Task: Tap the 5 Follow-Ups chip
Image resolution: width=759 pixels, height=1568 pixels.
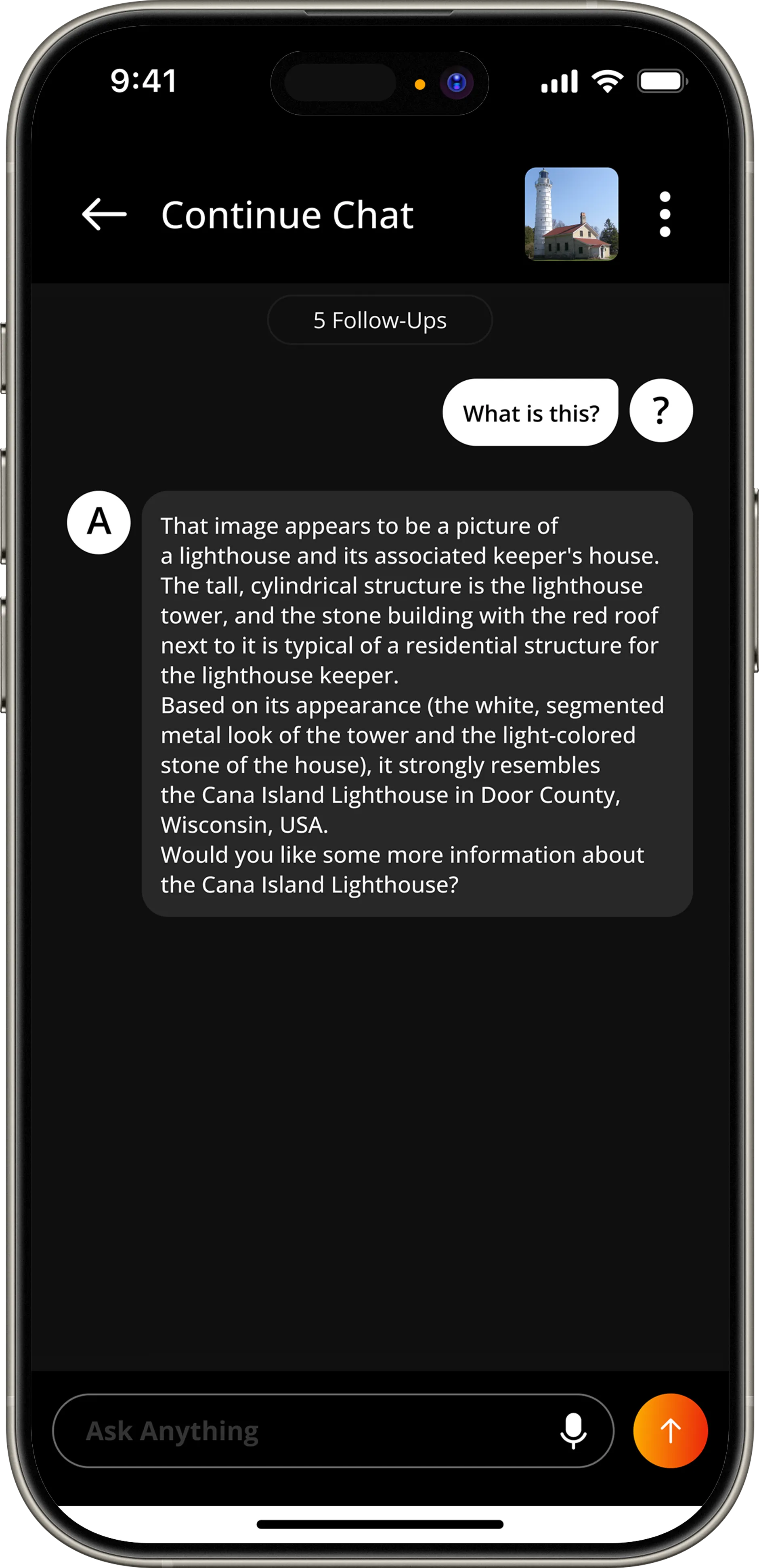Action: (x=380, y=320)
